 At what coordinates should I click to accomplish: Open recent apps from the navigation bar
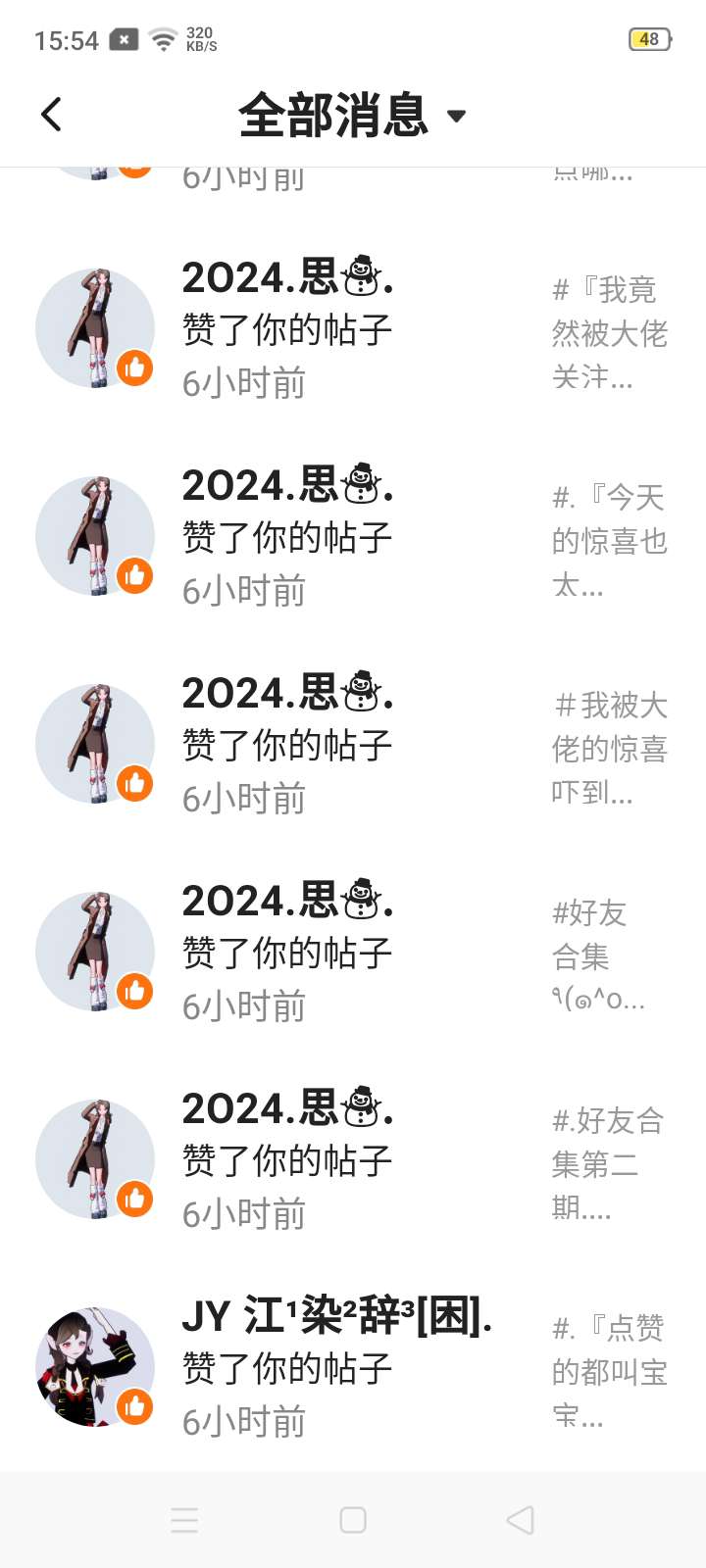tap(184, 1520)
